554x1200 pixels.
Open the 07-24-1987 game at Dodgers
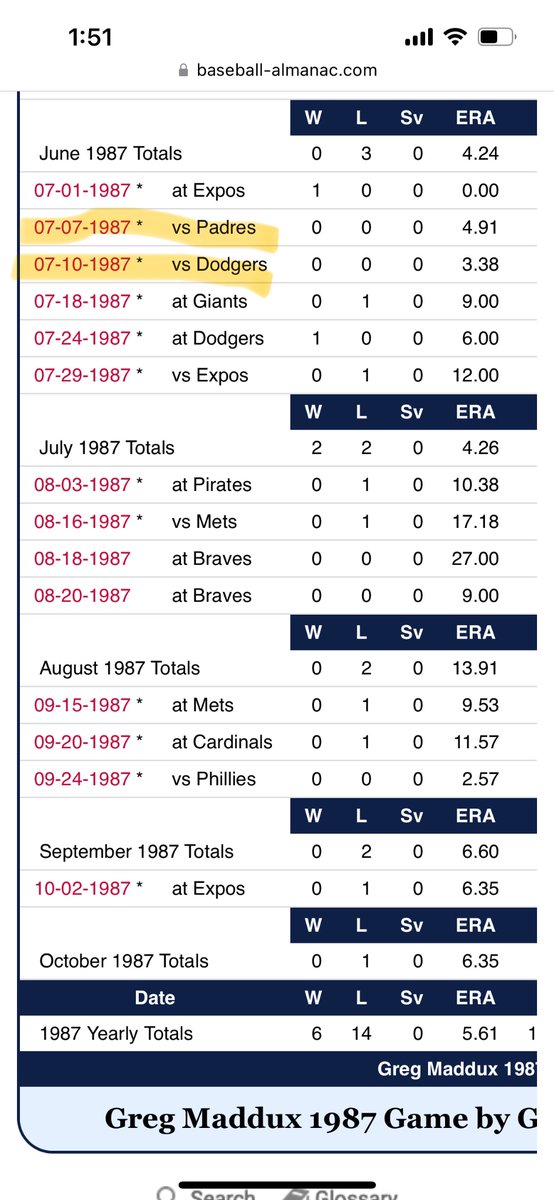coord(82,339)
